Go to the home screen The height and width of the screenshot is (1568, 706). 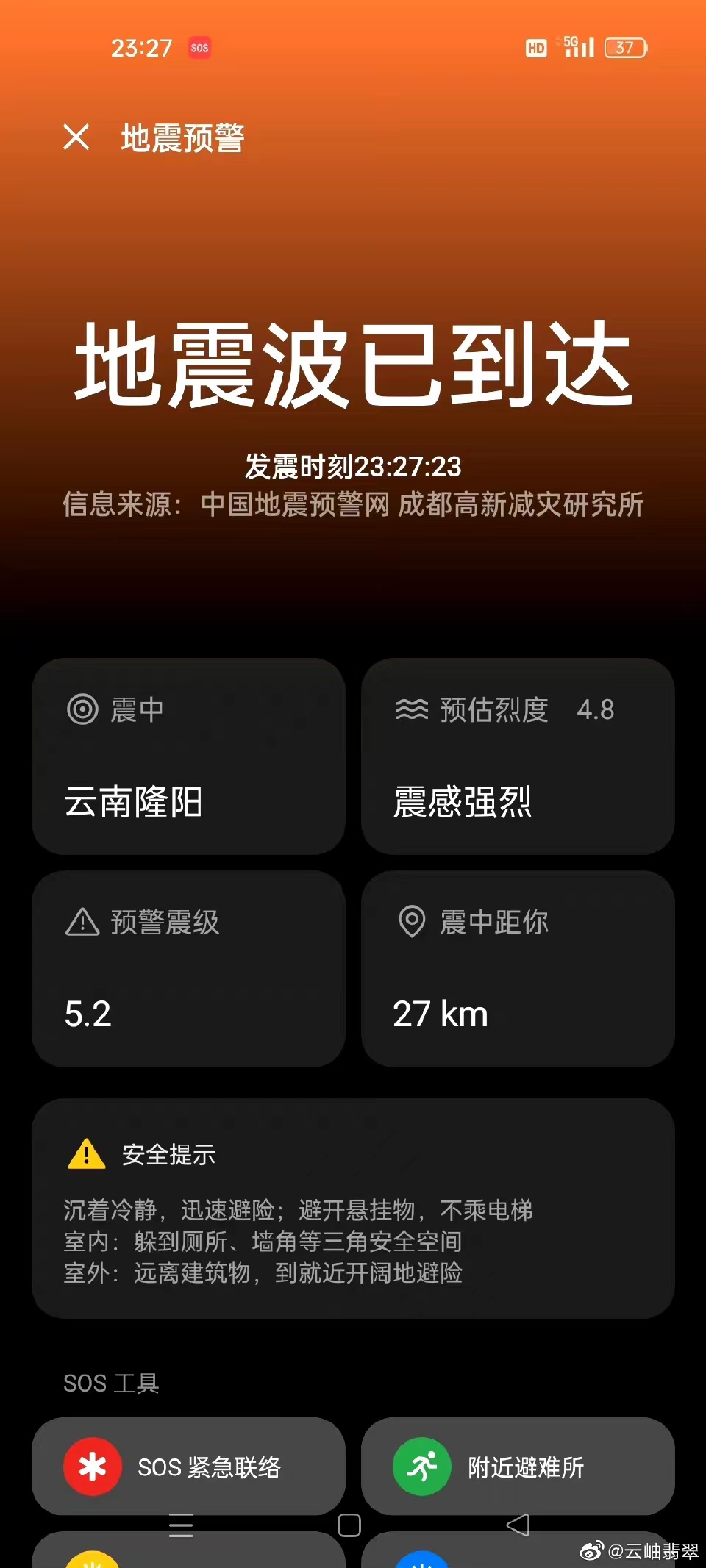(349, 1525)
